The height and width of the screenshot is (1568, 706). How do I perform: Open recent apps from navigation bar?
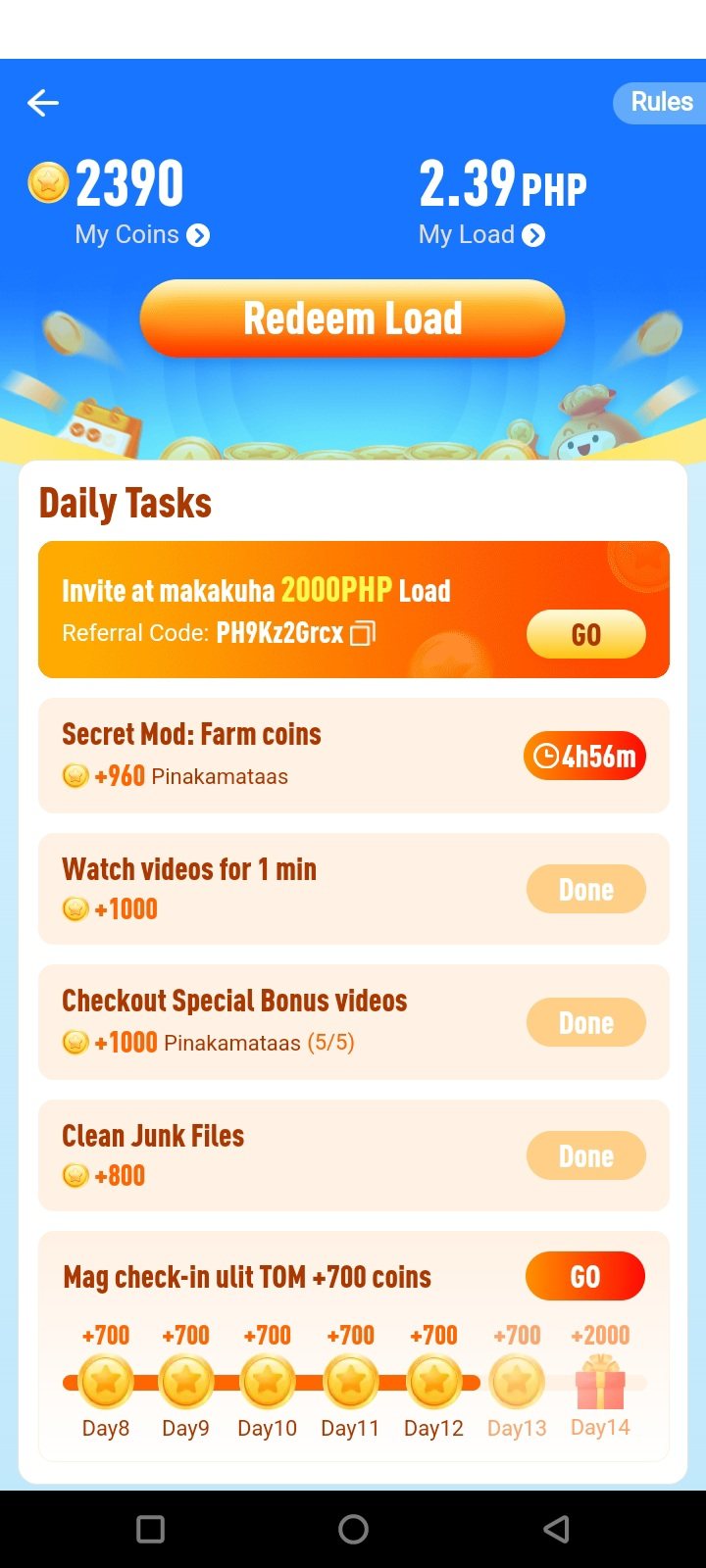150,1529
